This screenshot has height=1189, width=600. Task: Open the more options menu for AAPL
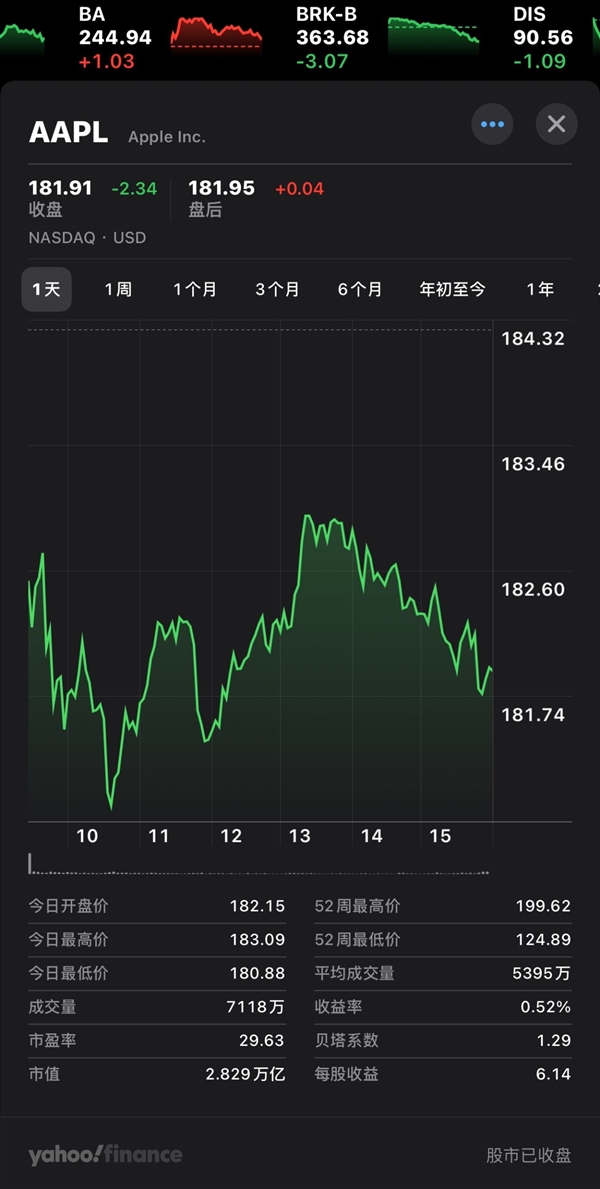click(492, 125)
